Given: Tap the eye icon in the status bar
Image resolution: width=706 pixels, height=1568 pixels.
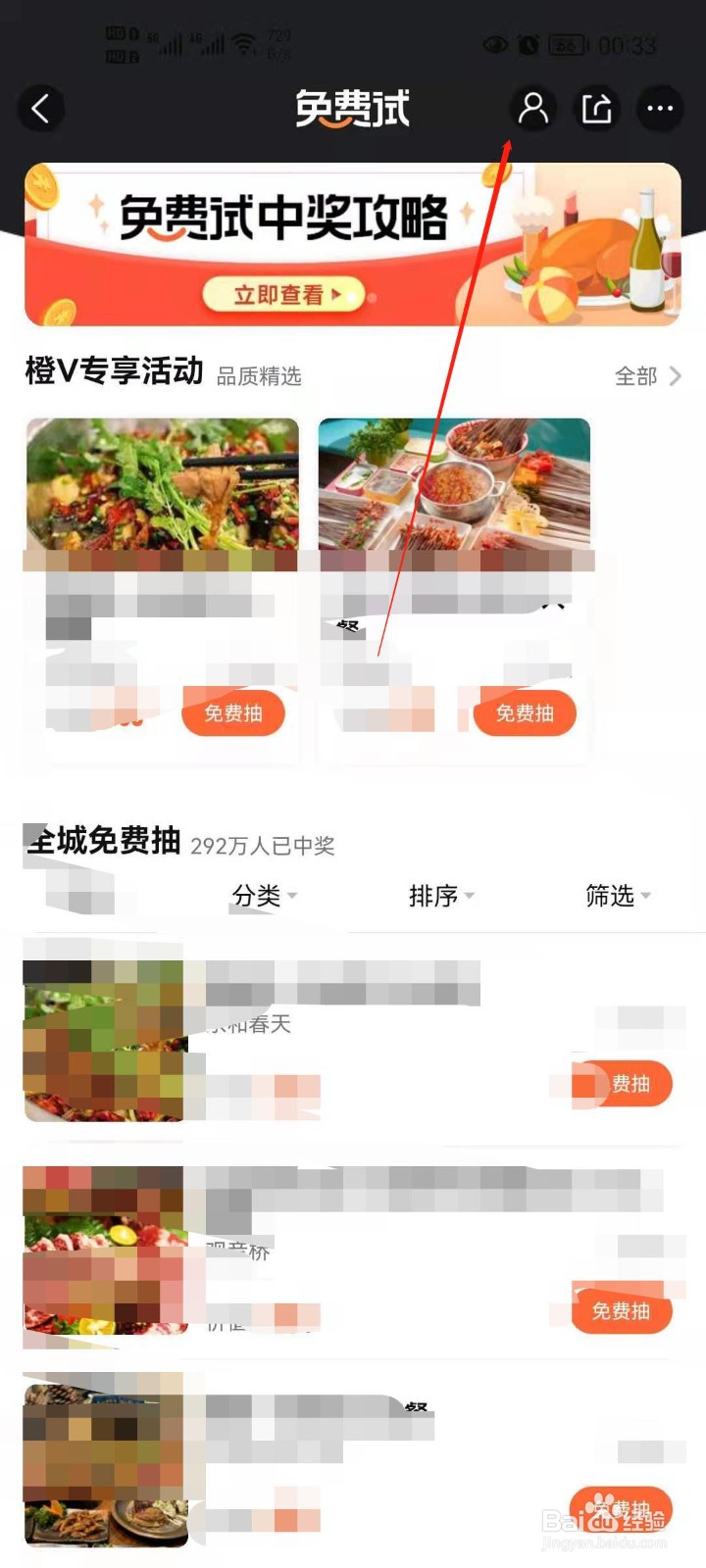Looking at the screenshot, I should (x=496, y=44).
